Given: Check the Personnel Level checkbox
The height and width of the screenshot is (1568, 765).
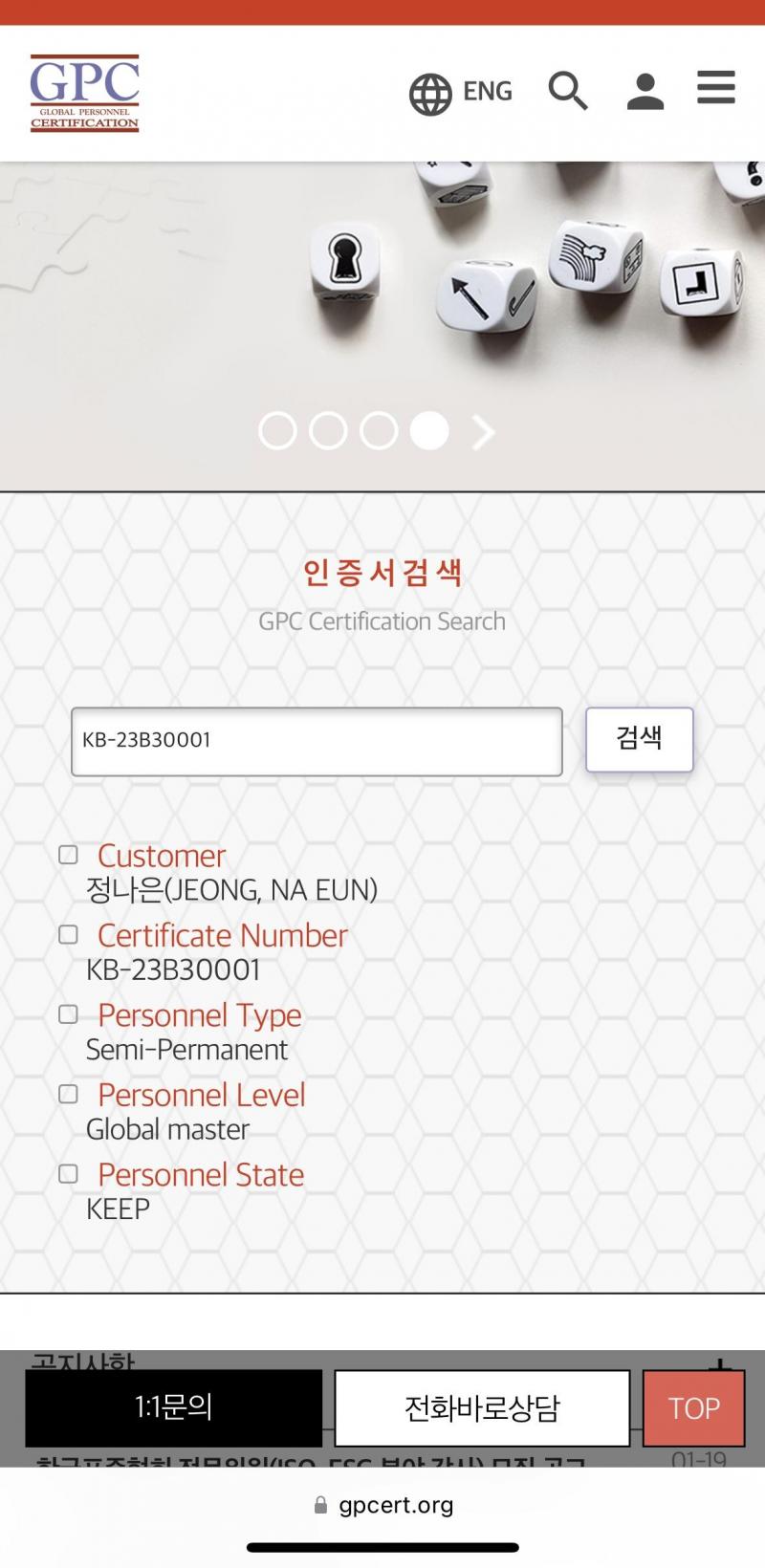Looking at the screenshot, I should coord(68,1094).
